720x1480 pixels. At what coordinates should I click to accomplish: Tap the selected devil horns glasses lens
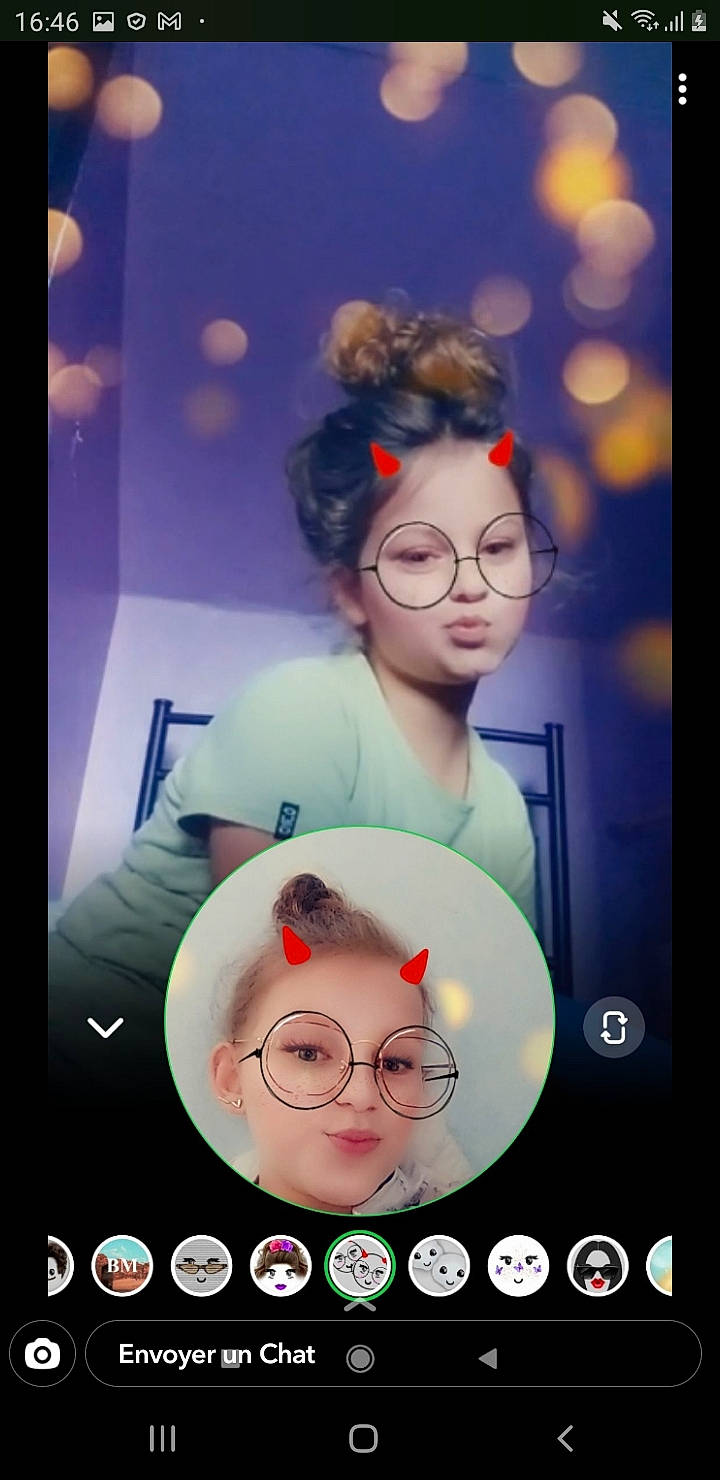[x=360, y=1266]
